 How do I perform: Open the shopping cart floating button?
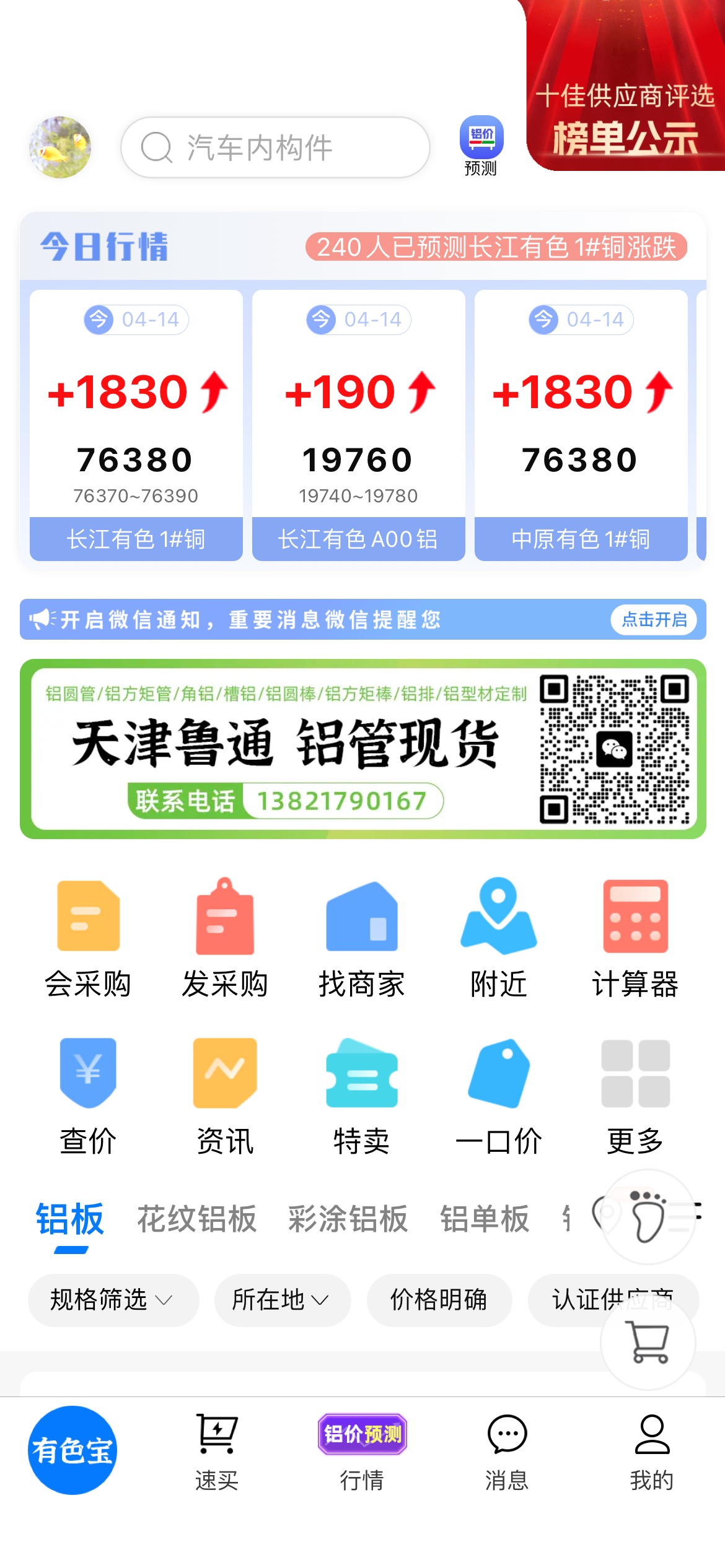coord(648,1343)
